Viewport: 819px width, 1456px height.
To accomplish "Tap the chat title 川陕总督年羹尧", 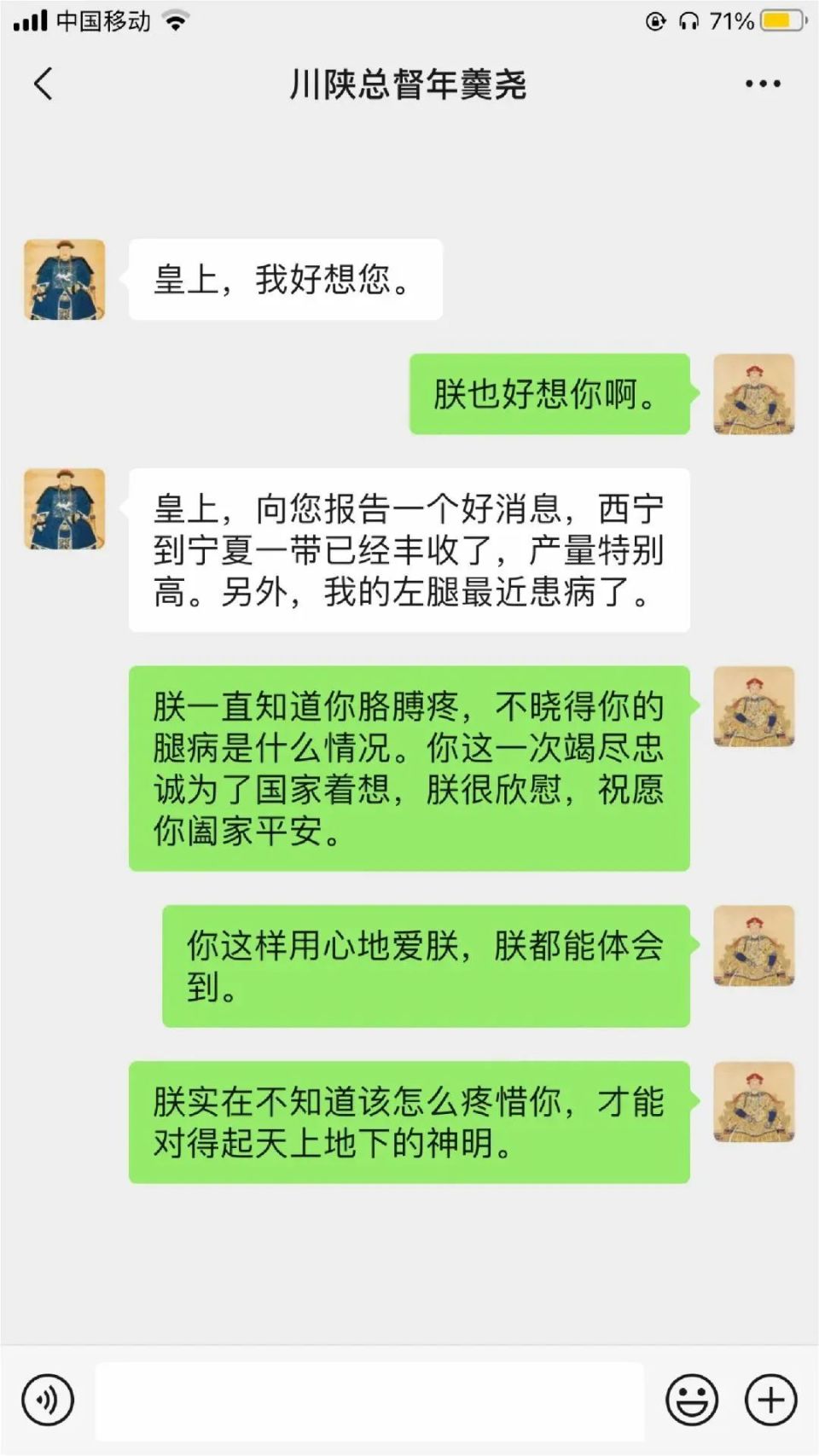I will [x=409, y=83].
